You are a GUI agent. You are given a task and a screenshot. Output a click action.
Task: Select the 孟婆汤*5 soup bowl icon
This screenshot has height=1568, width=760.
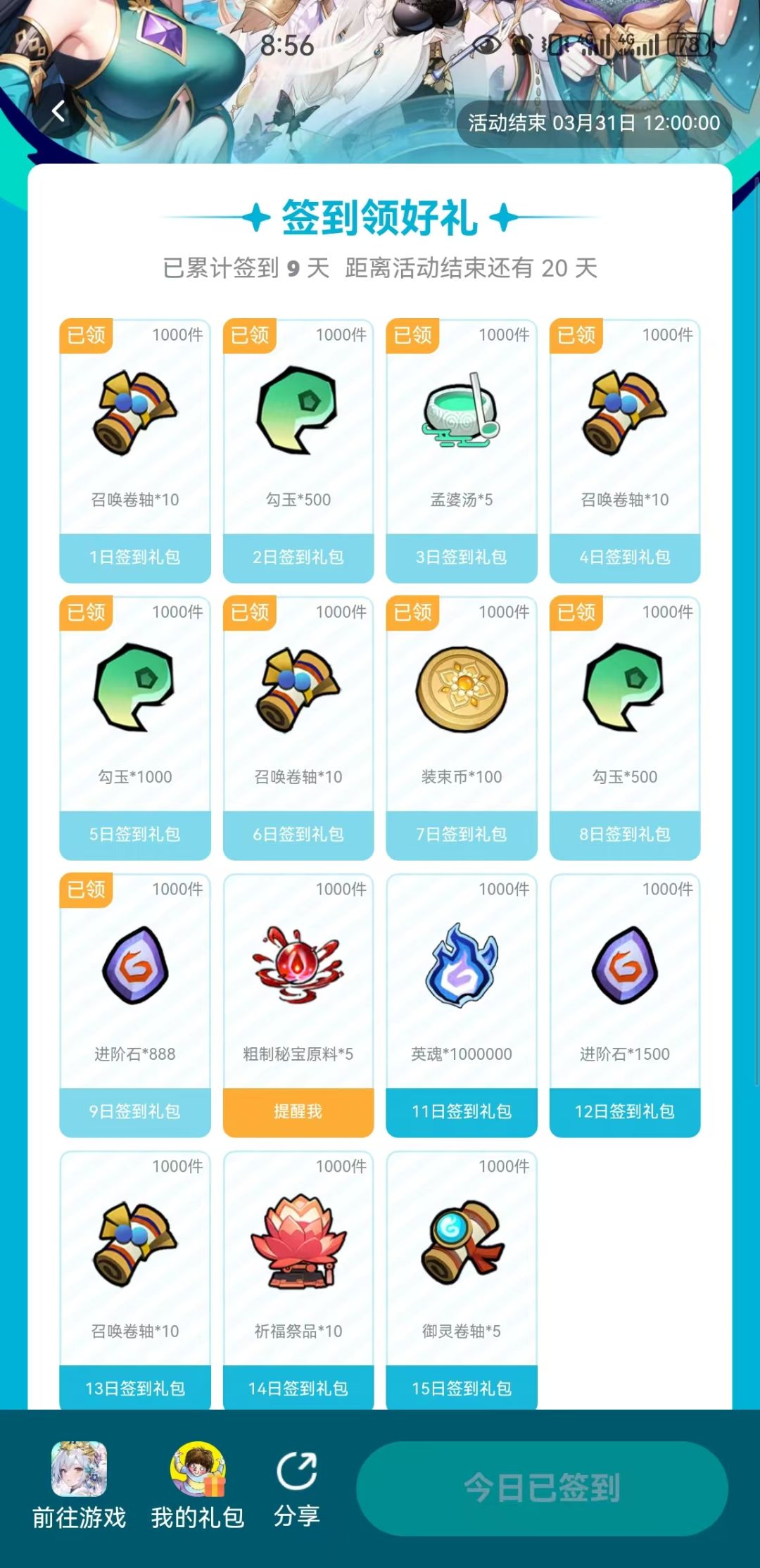click(461, 412)
